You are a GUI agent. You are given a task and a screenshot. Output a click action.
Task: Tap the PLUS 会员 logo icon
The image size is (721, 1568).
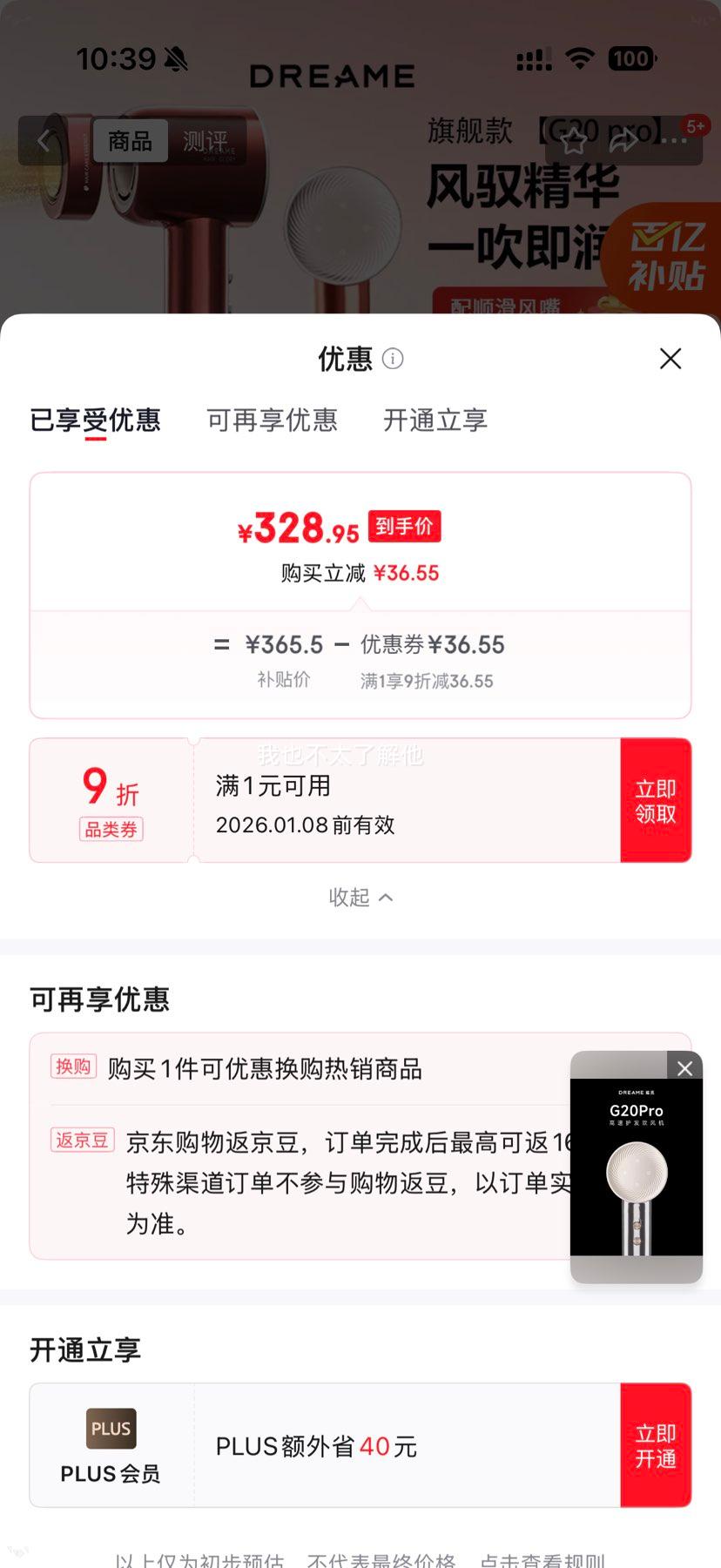click(x=110, y=1429)
